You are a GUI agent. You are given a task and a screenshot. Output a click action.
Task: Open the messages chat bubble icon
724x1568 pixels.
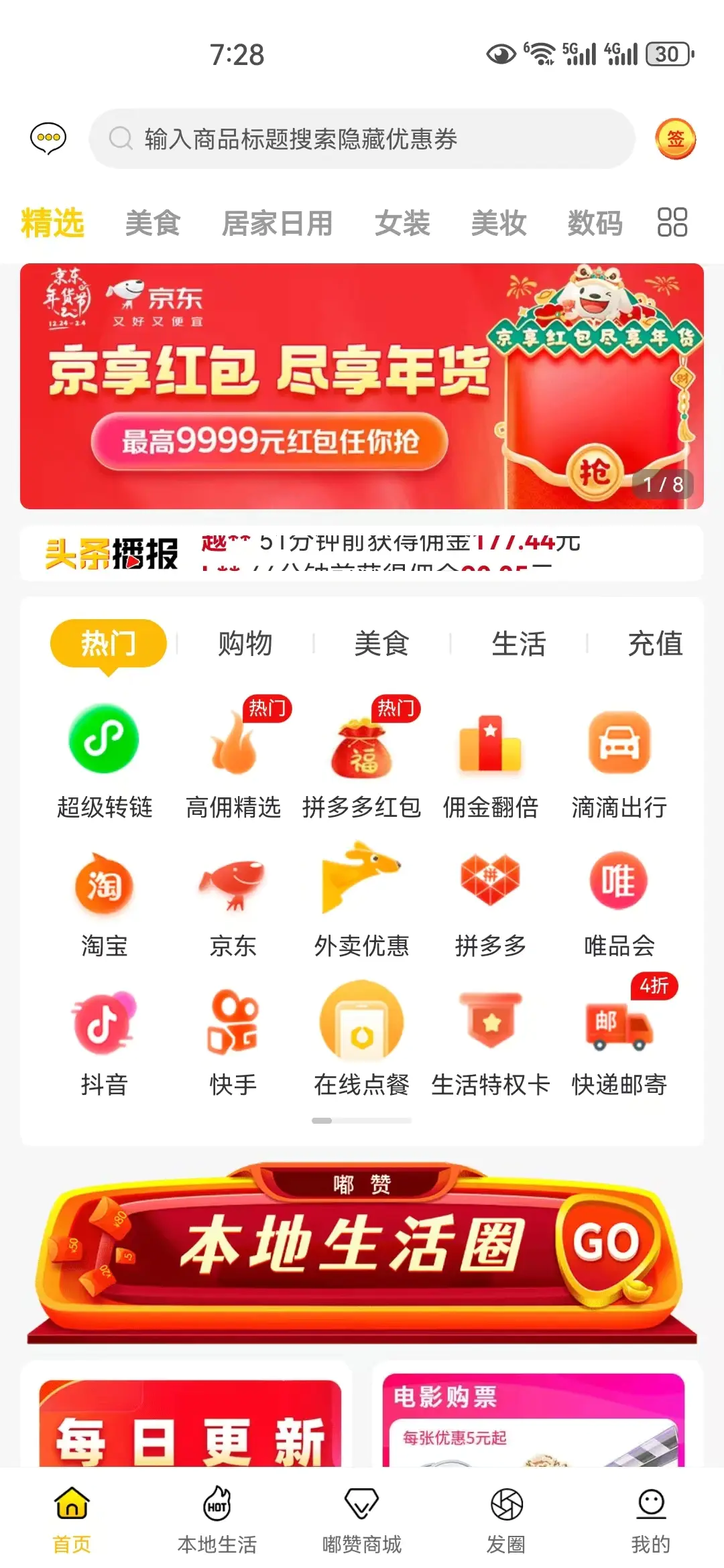(x=48, y=139)
